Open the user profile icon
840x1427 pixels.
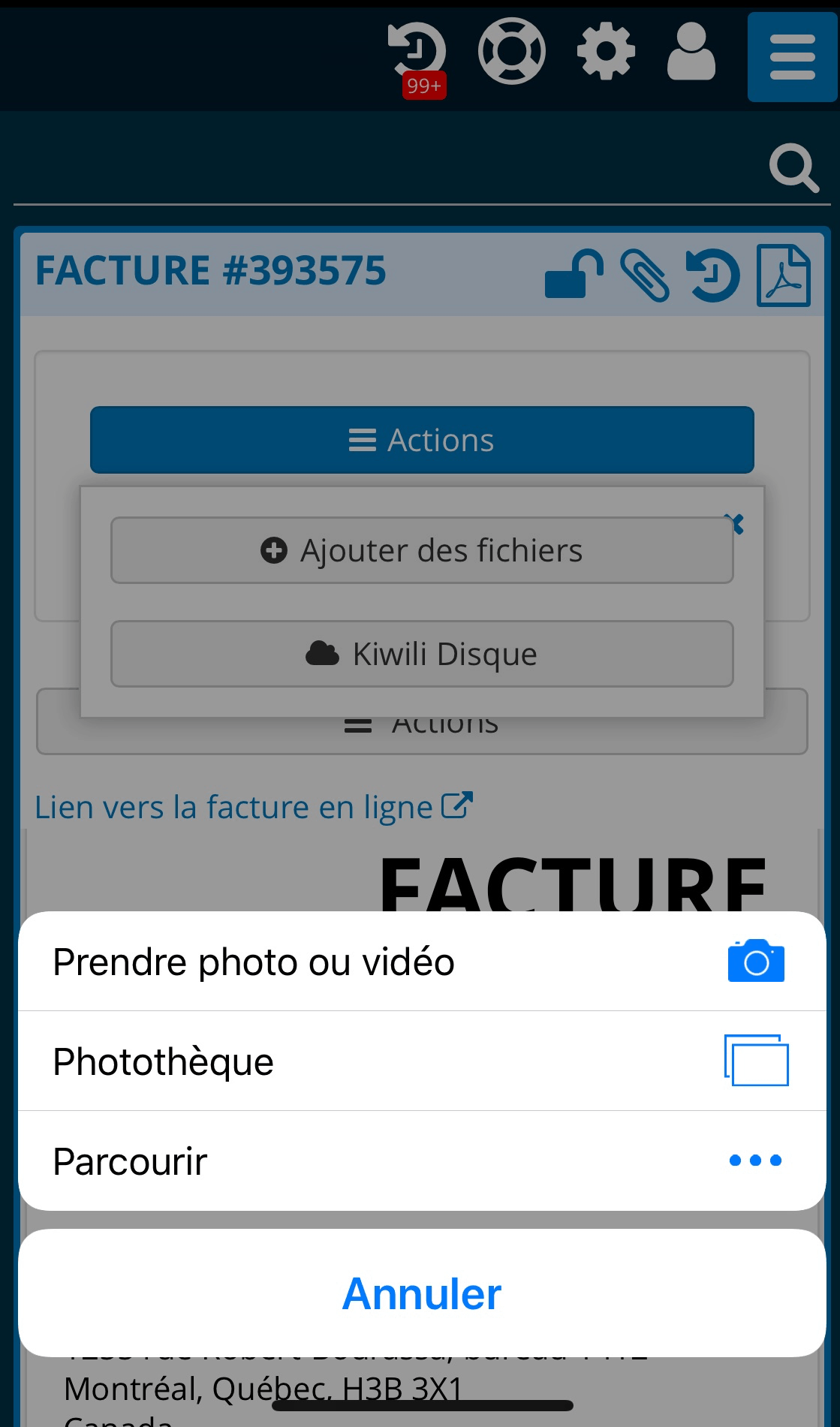click(691, 51)
